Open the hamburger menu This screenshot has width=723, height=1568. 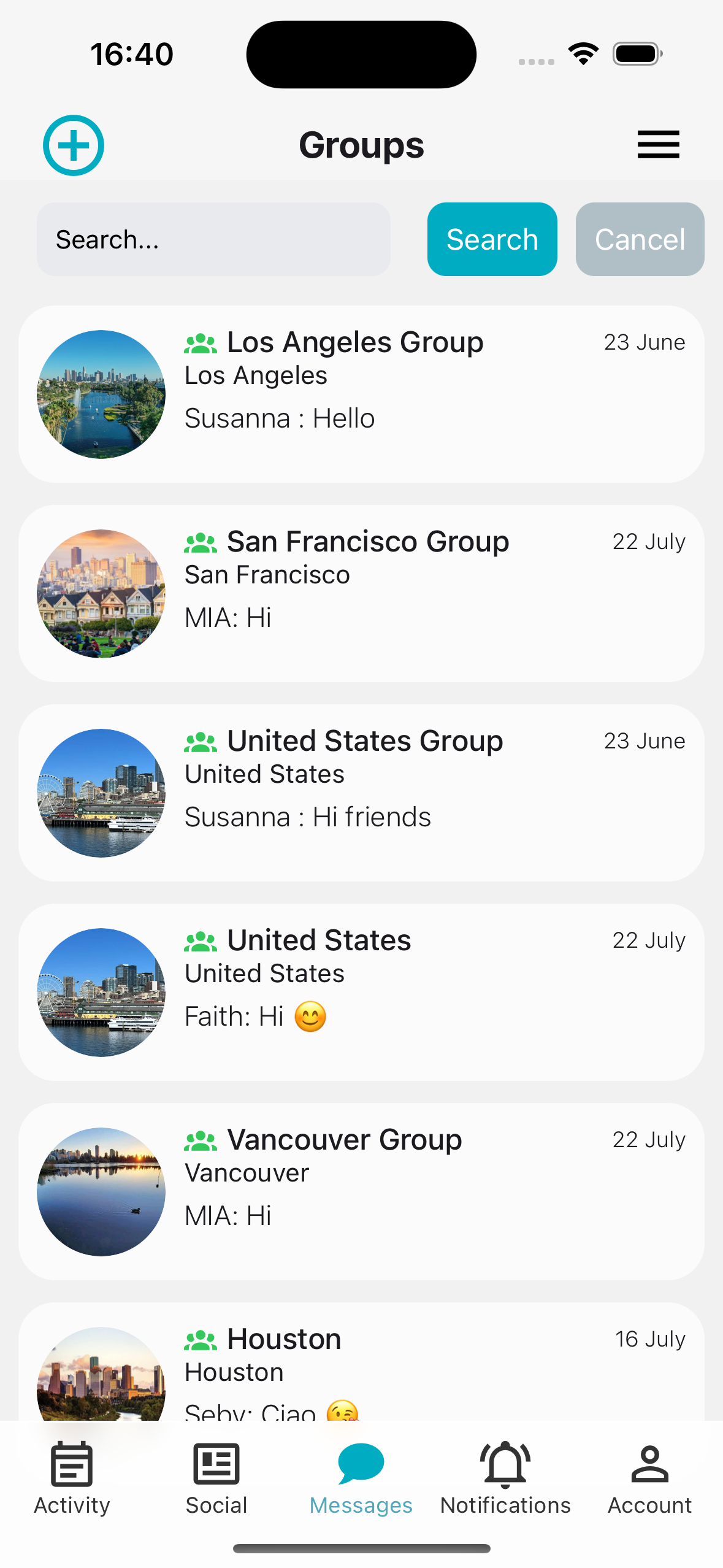658,145
